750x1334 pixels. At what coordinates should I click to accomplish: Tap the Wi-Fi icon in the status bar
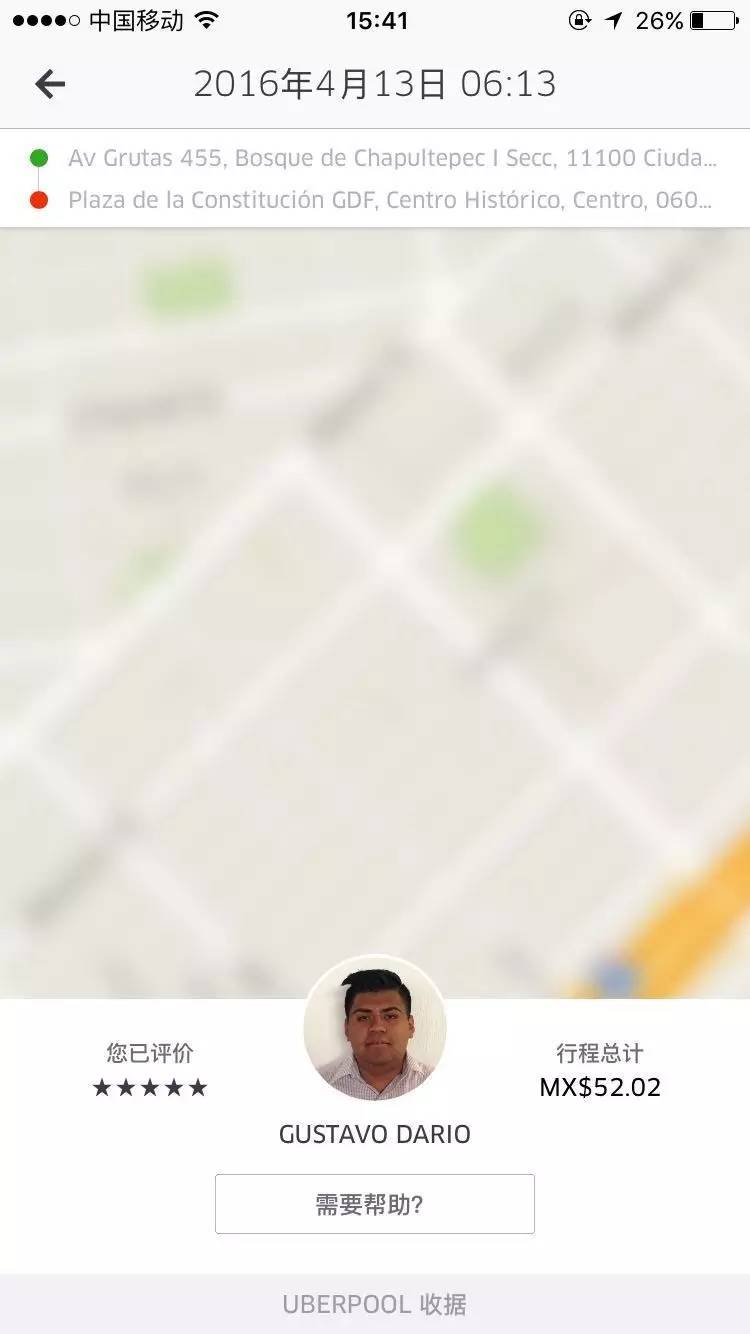[208, 20]
